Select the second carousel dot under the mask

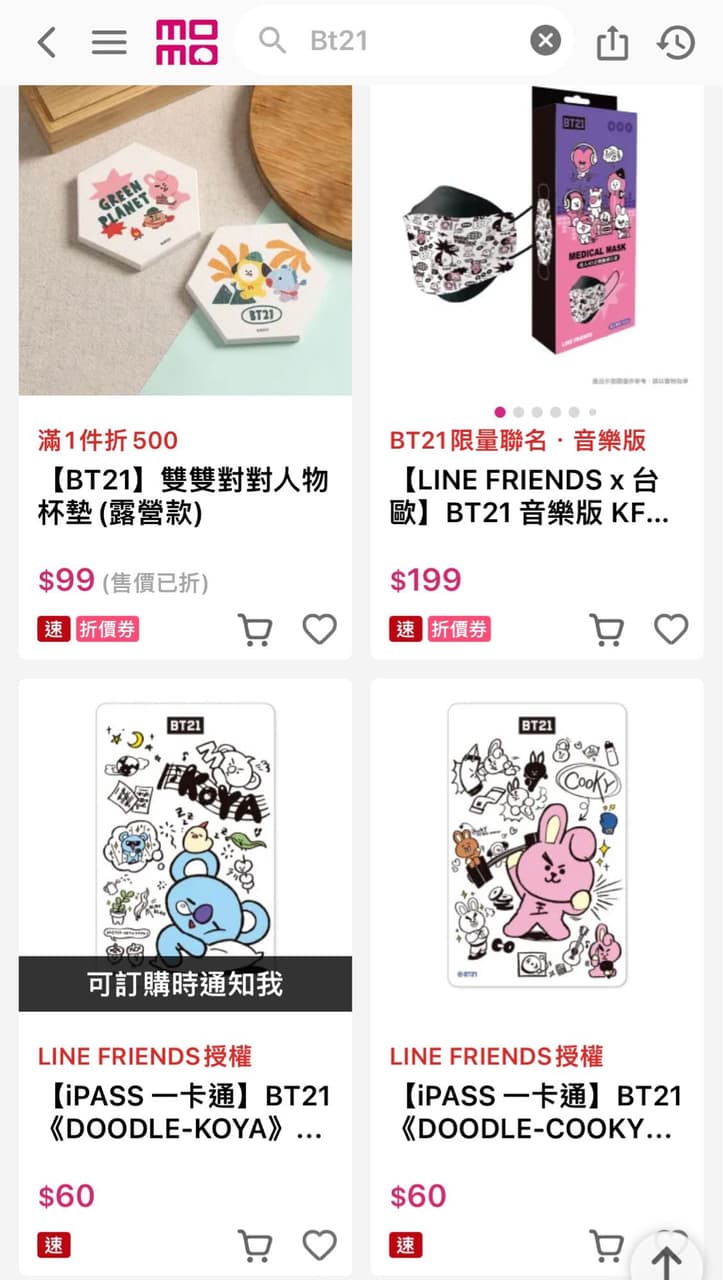(x=518, y=410)
